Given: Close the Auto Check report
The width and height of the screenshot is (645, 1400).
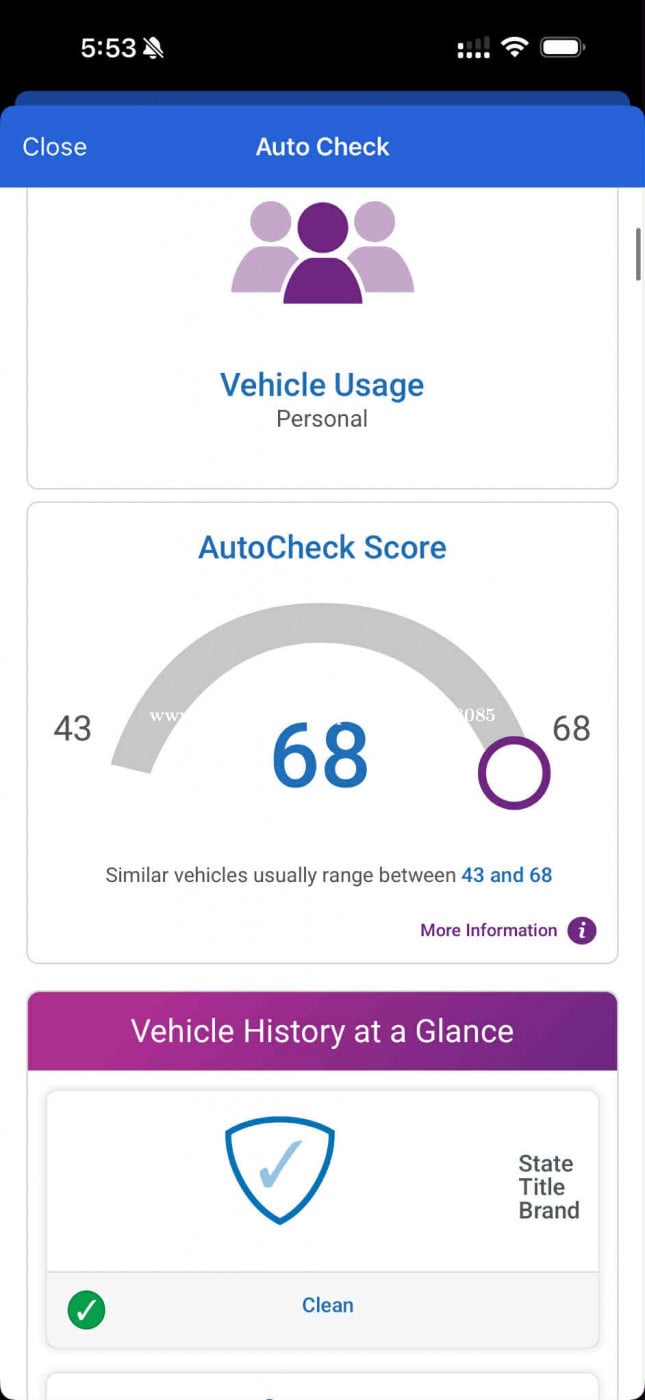Looking at the screenshot, I should [55, 147].
